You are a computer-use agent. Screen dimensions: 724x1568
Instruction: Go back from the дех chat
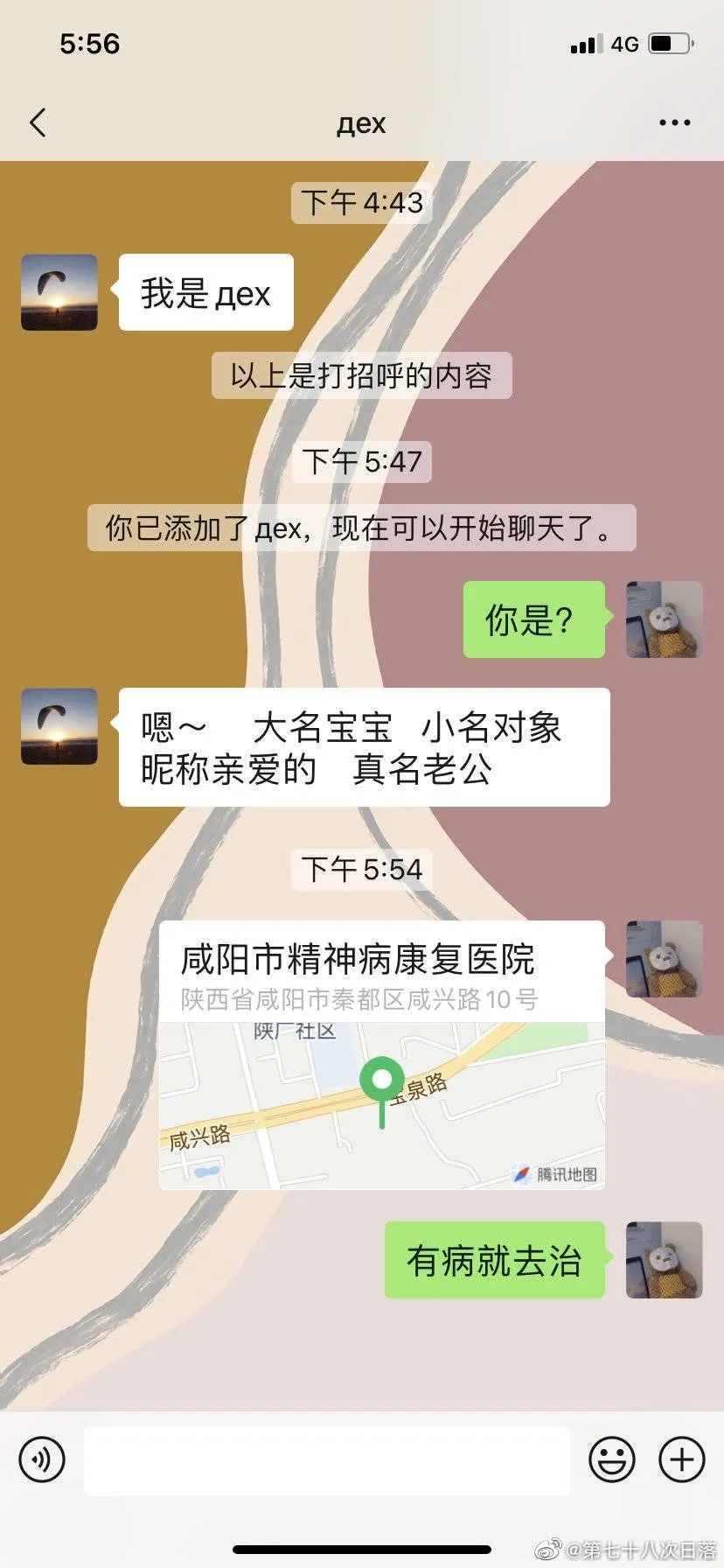pyautogui.click(x=38, y=123)
